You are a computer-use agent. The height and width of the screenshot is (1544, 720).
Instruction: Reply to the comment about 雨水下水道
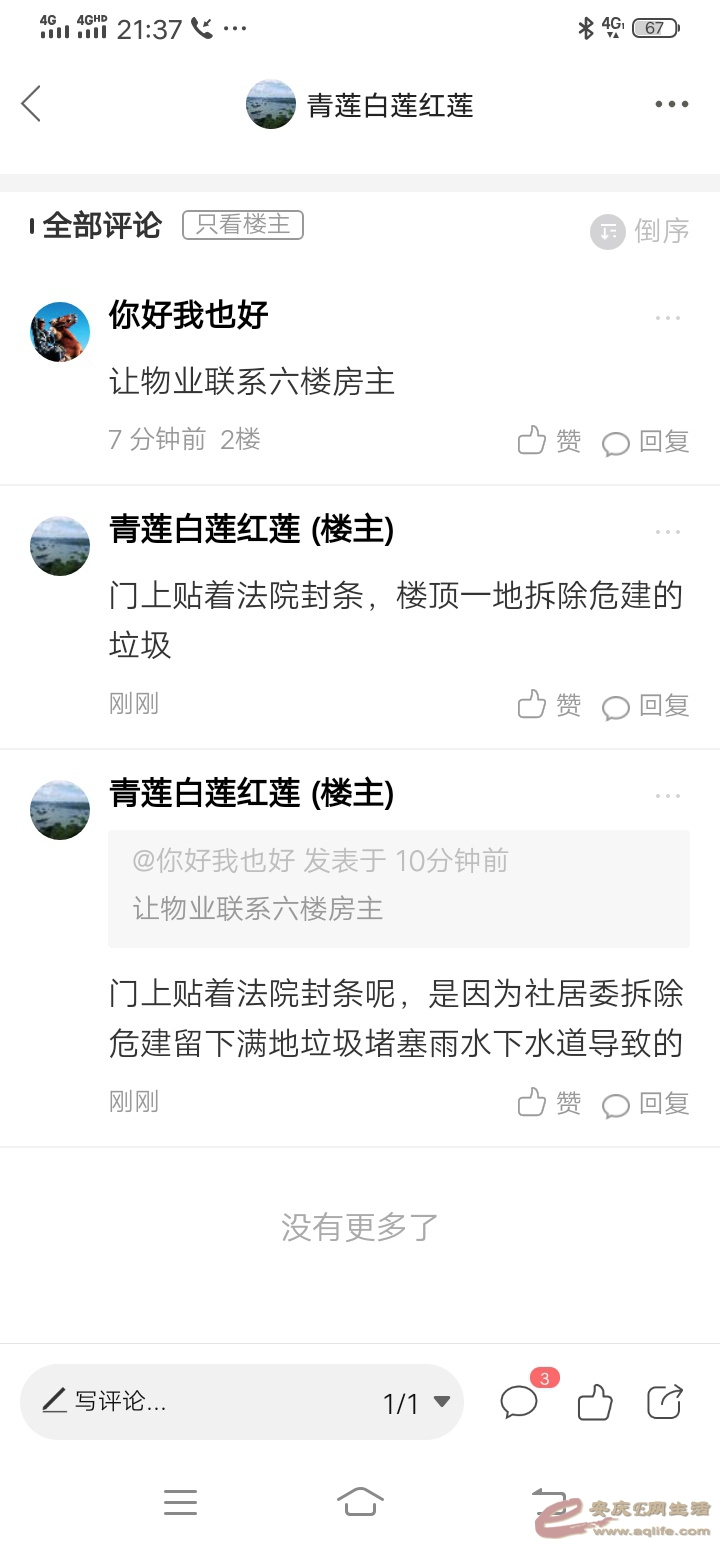pyautogui.click(x=646, y=1103)
